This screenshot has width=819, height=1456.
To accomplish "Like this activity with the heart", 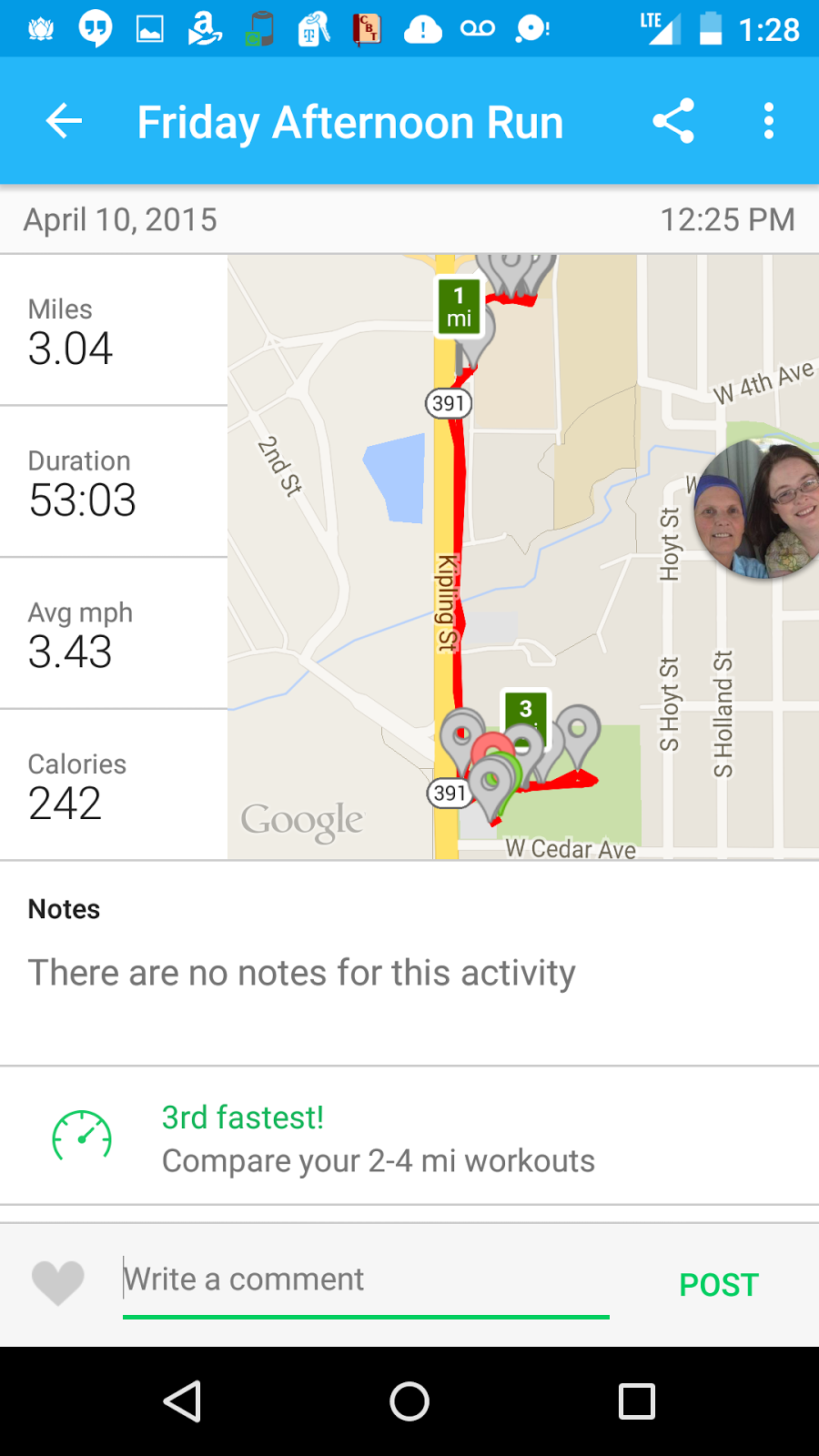I will tap(58, 1283).
